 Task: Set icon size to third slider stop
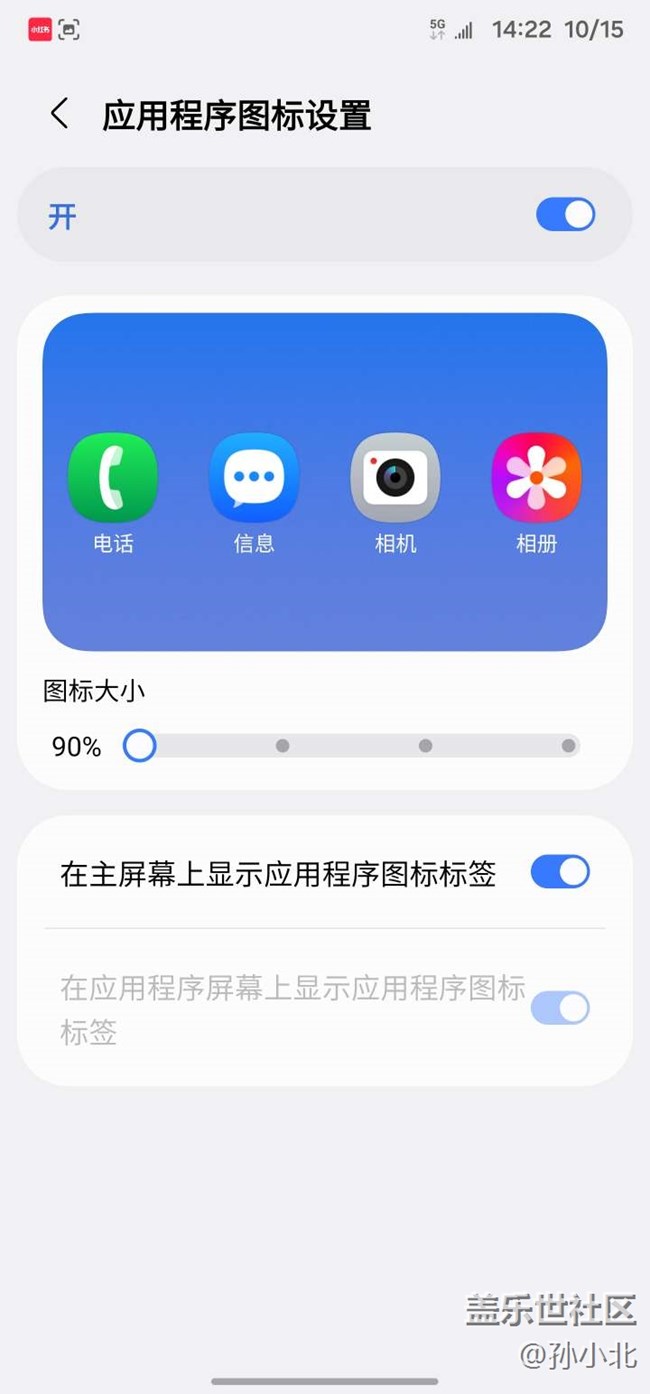click(x=425, y=746)
